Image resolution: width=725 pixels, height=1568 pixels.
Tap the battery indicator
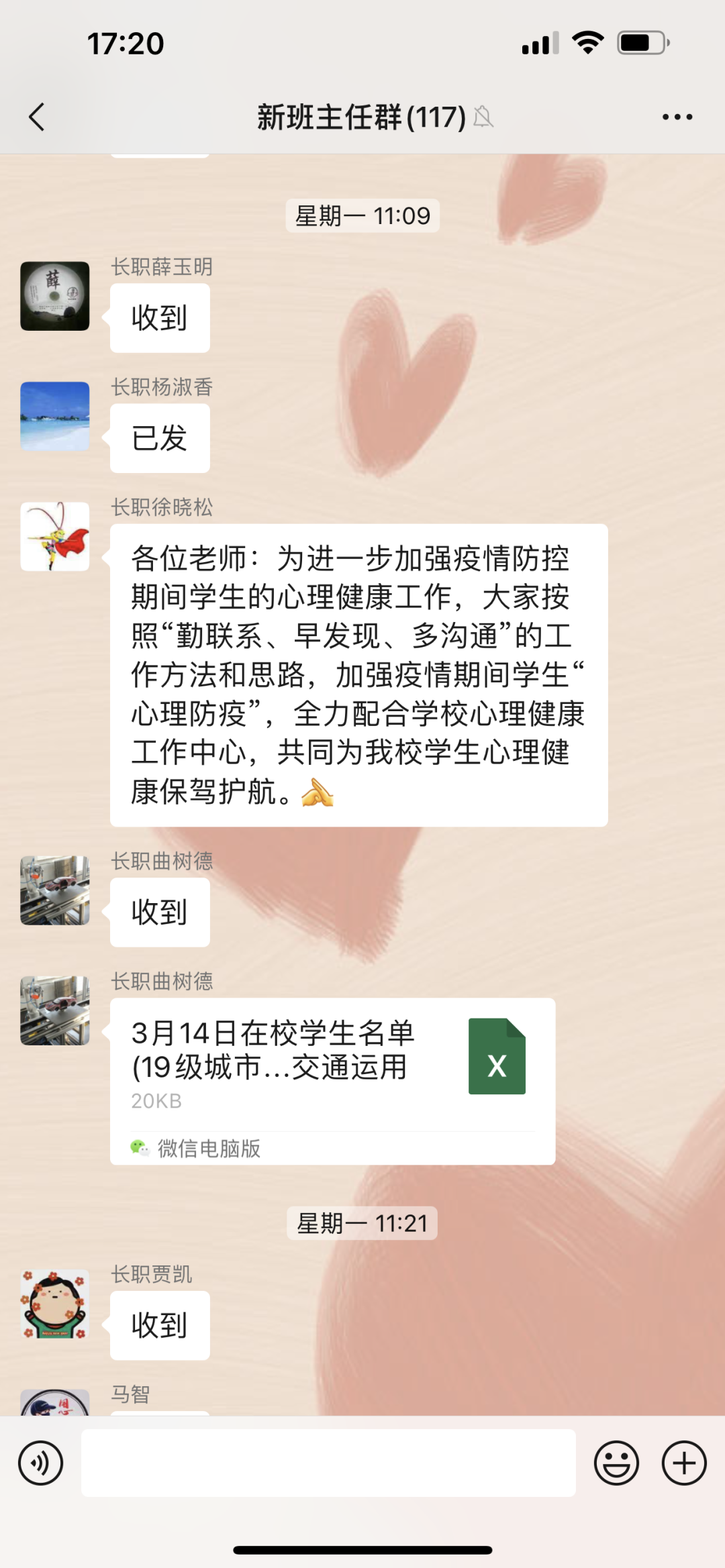pyautogui.click(x=640, y=42)
